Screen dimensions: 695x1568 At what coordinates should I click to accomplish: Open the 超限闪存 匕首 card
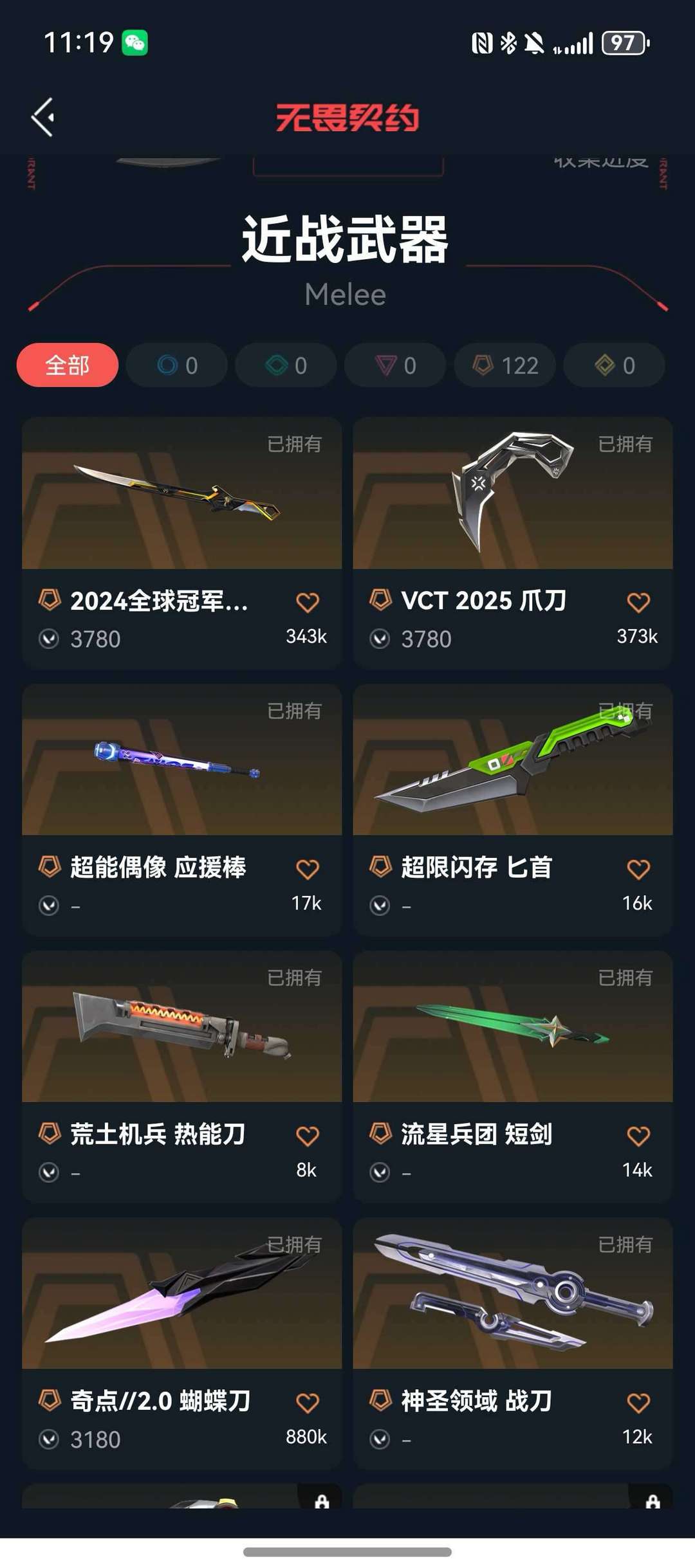tap(513, 810)
